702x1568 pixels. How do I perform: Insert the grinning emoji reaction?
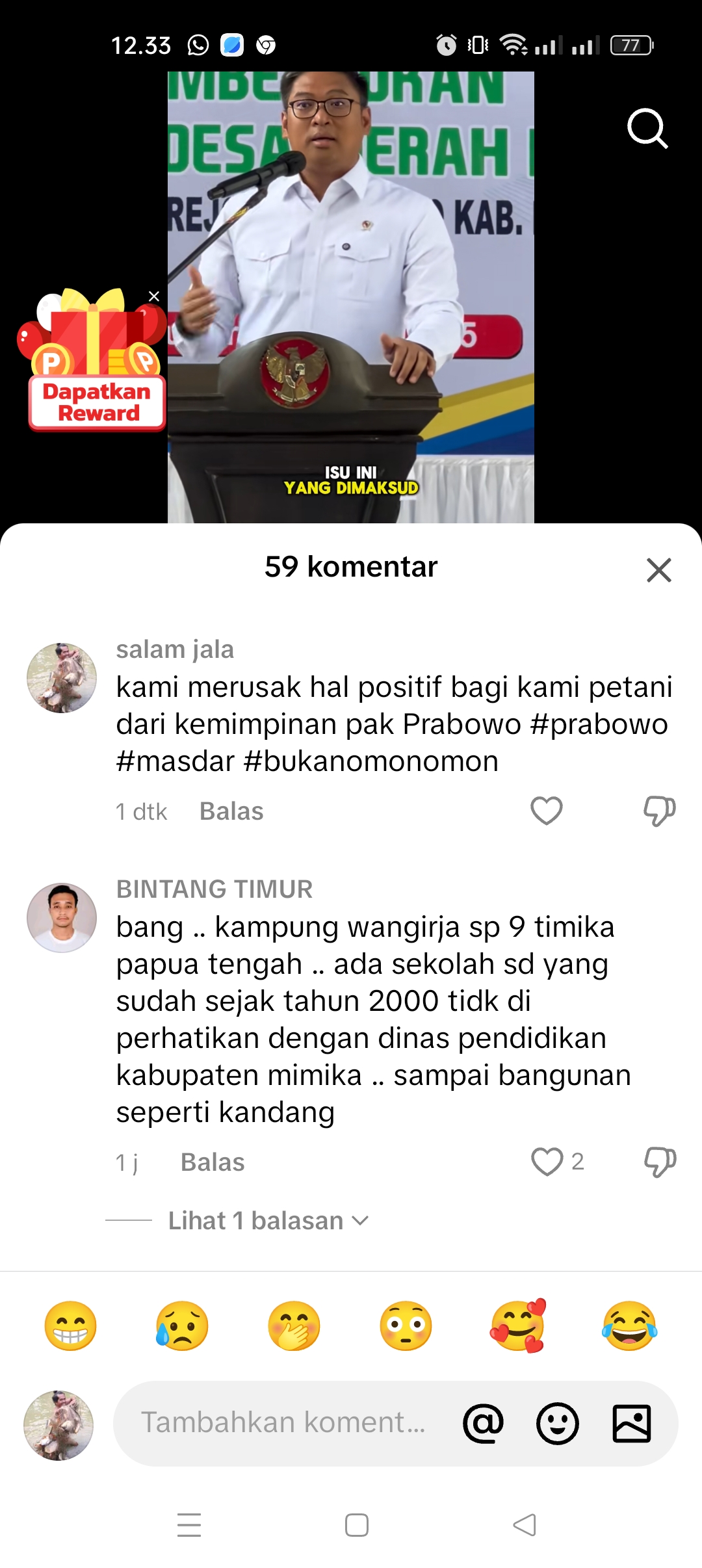pyautogui.click(x=70, y=1326)
